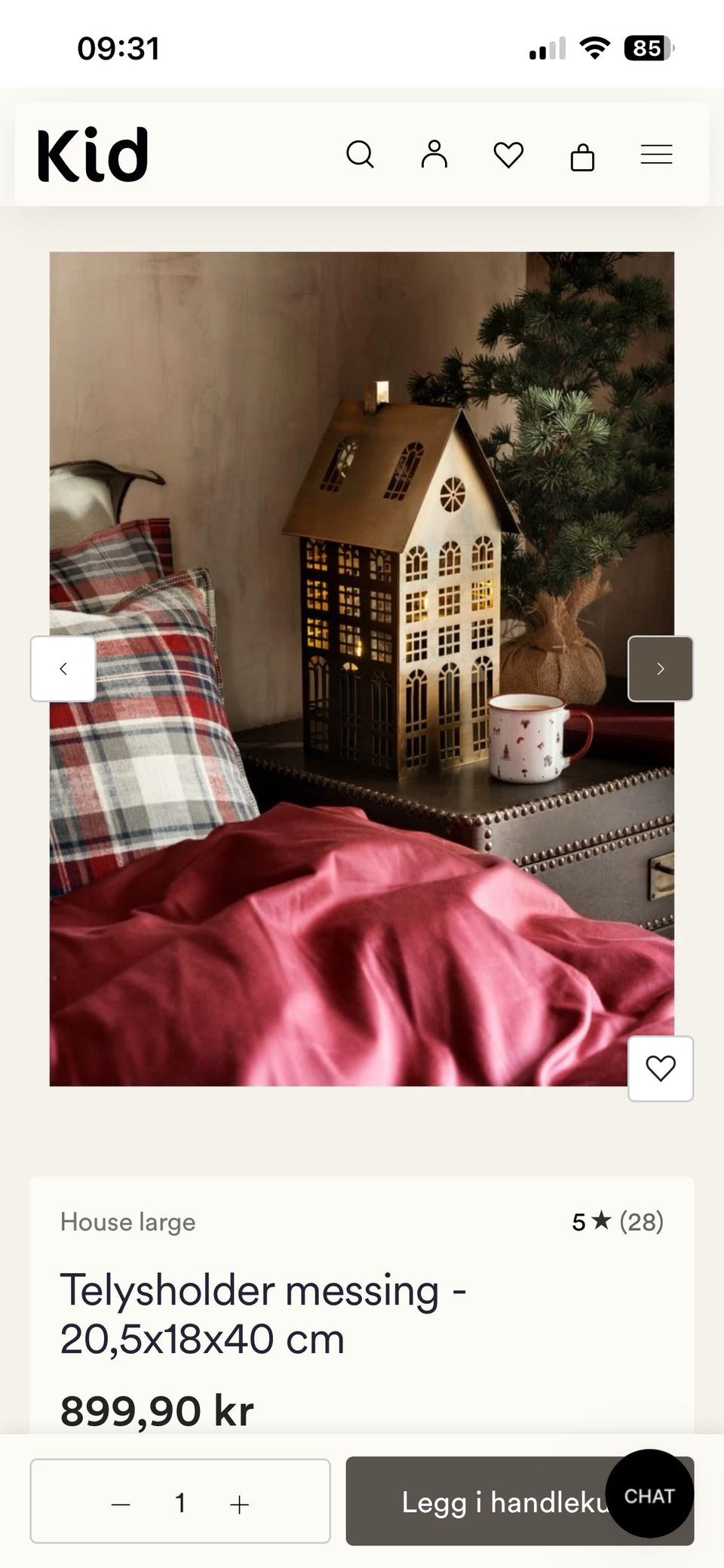Decrease quantity with the minus button

(x=121, y=1504)
